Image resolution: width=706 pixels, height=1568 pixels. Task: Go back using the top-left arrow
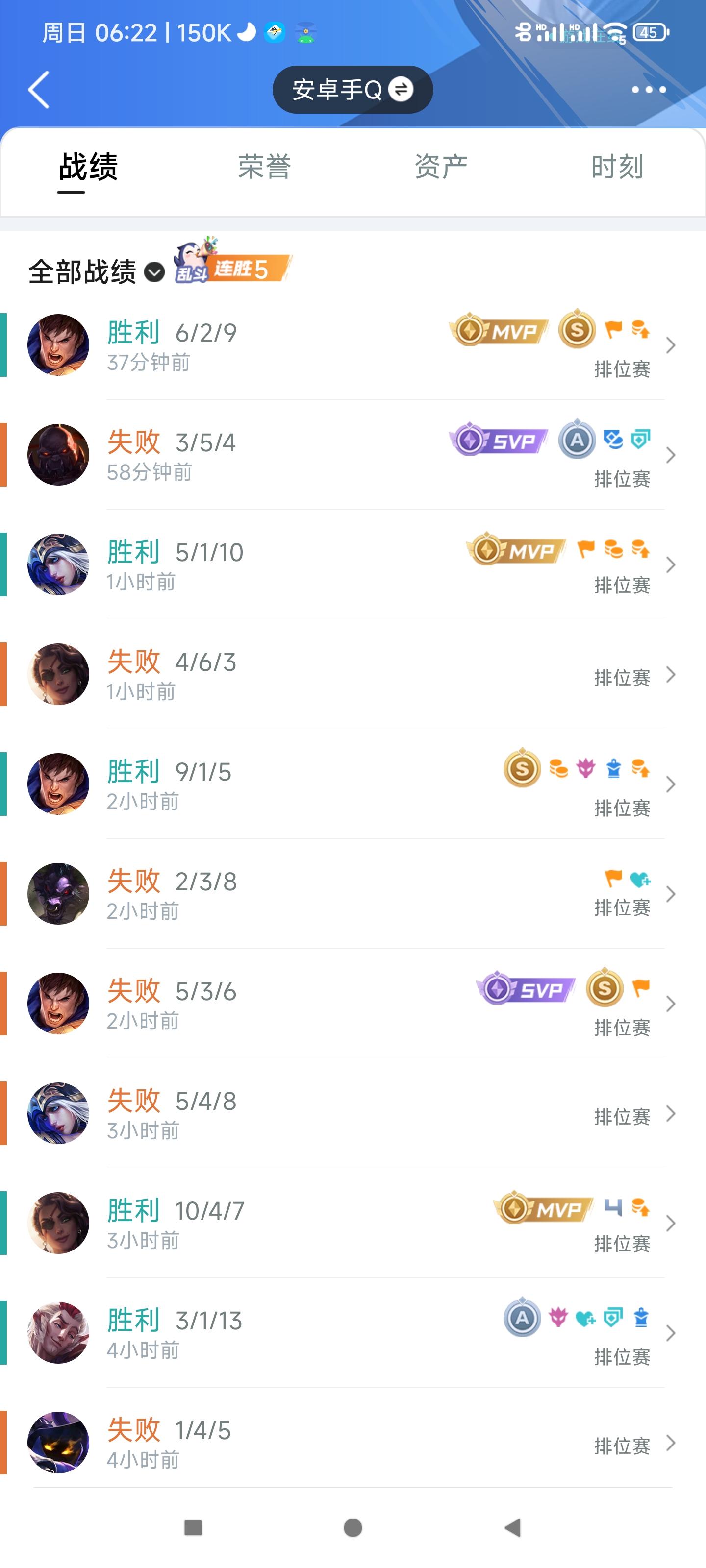(38, 90)
